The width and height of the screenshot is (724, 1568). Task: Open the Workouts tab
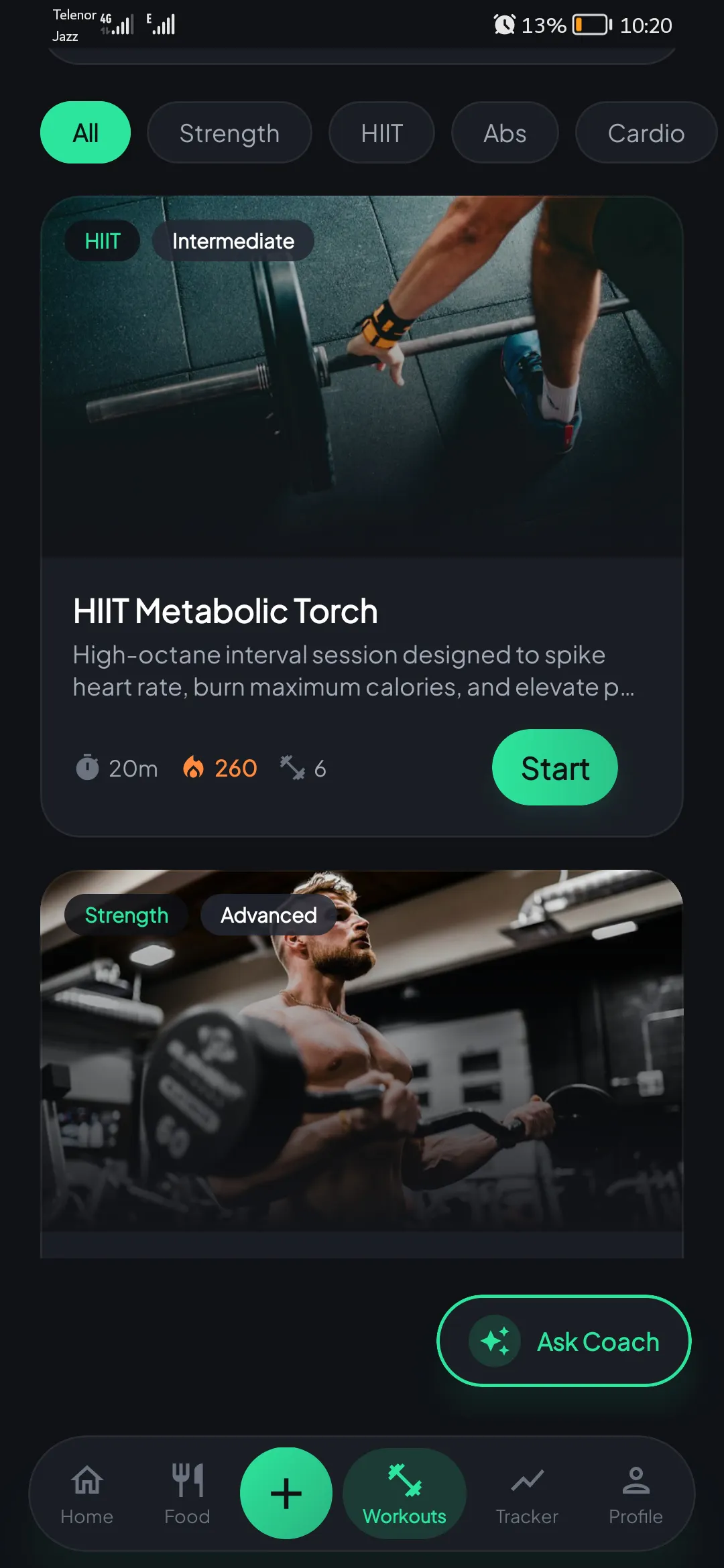point(404,1494)
